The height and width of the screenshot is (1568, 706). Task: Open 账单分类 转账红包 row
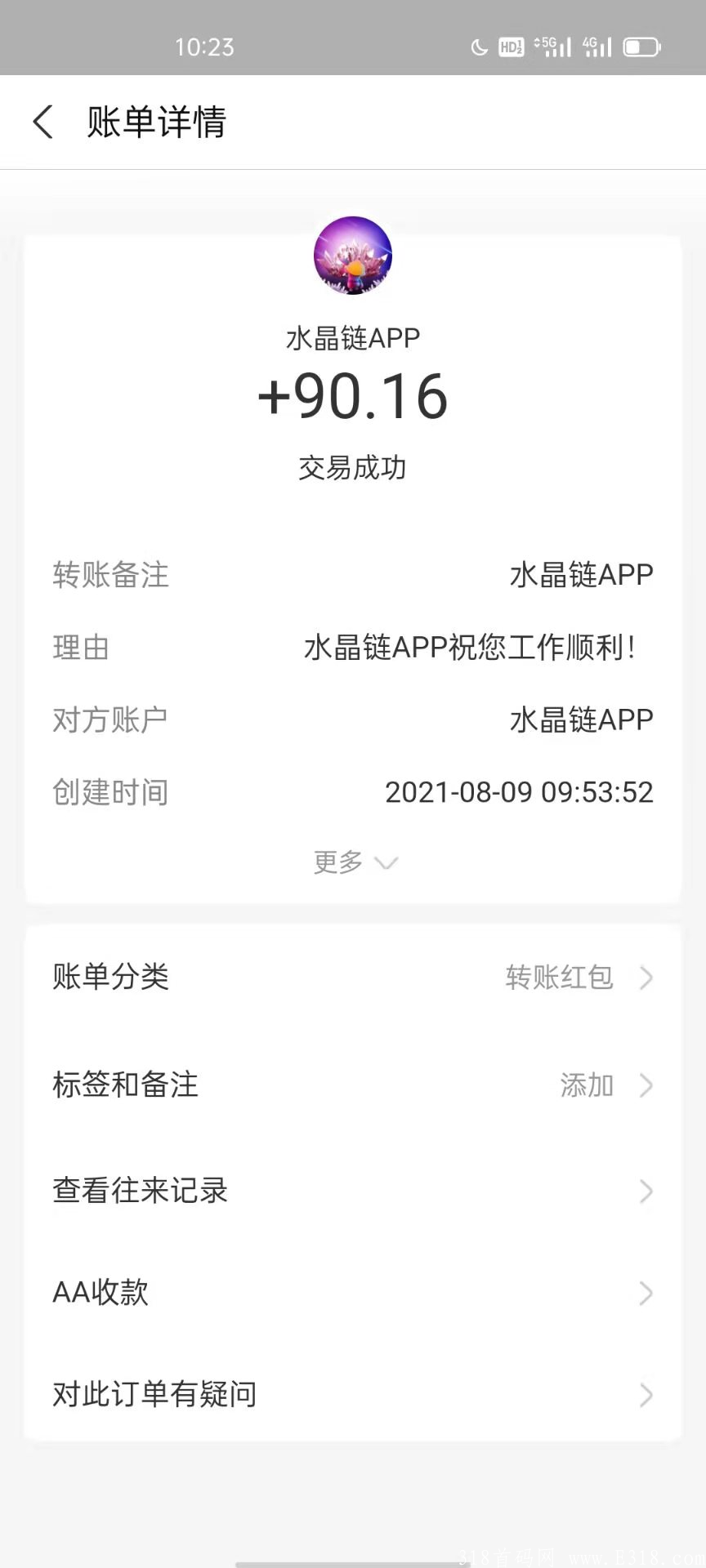[353, 977]
